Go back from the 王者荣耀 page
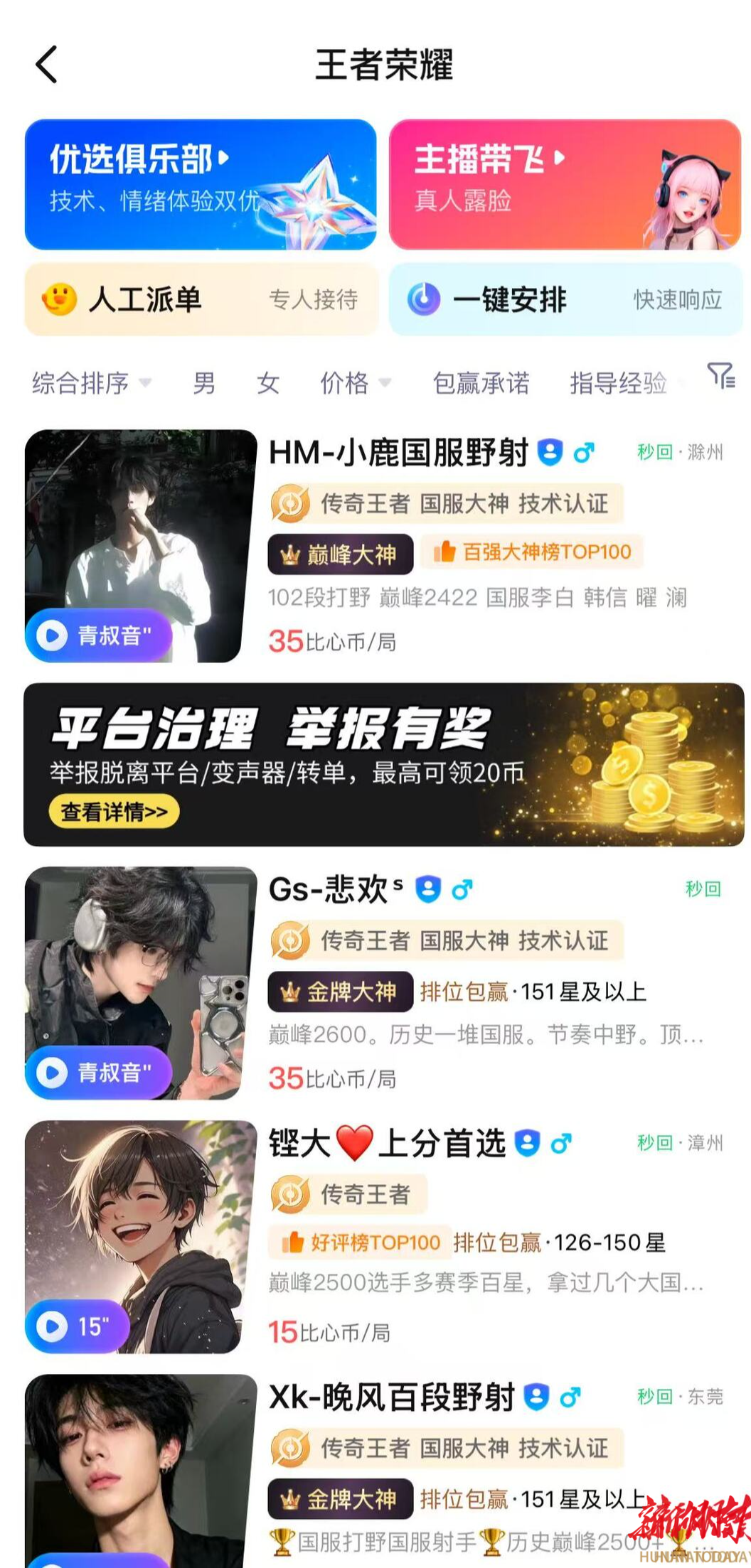Image resolution: width=751 pixels, height=1568 pixels. pyautogui.click(x=47, y=65)
